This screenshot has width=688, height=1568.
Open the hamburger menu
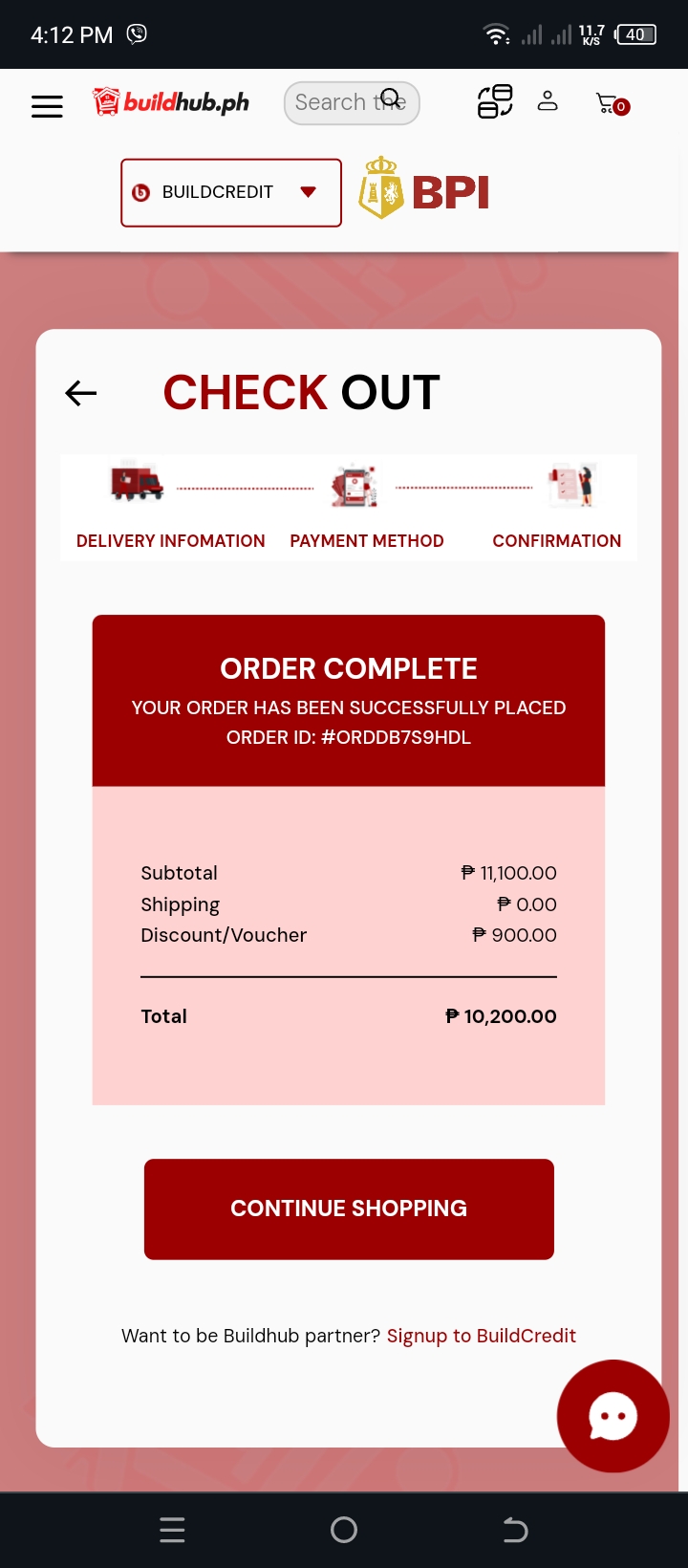click(47, 105)
